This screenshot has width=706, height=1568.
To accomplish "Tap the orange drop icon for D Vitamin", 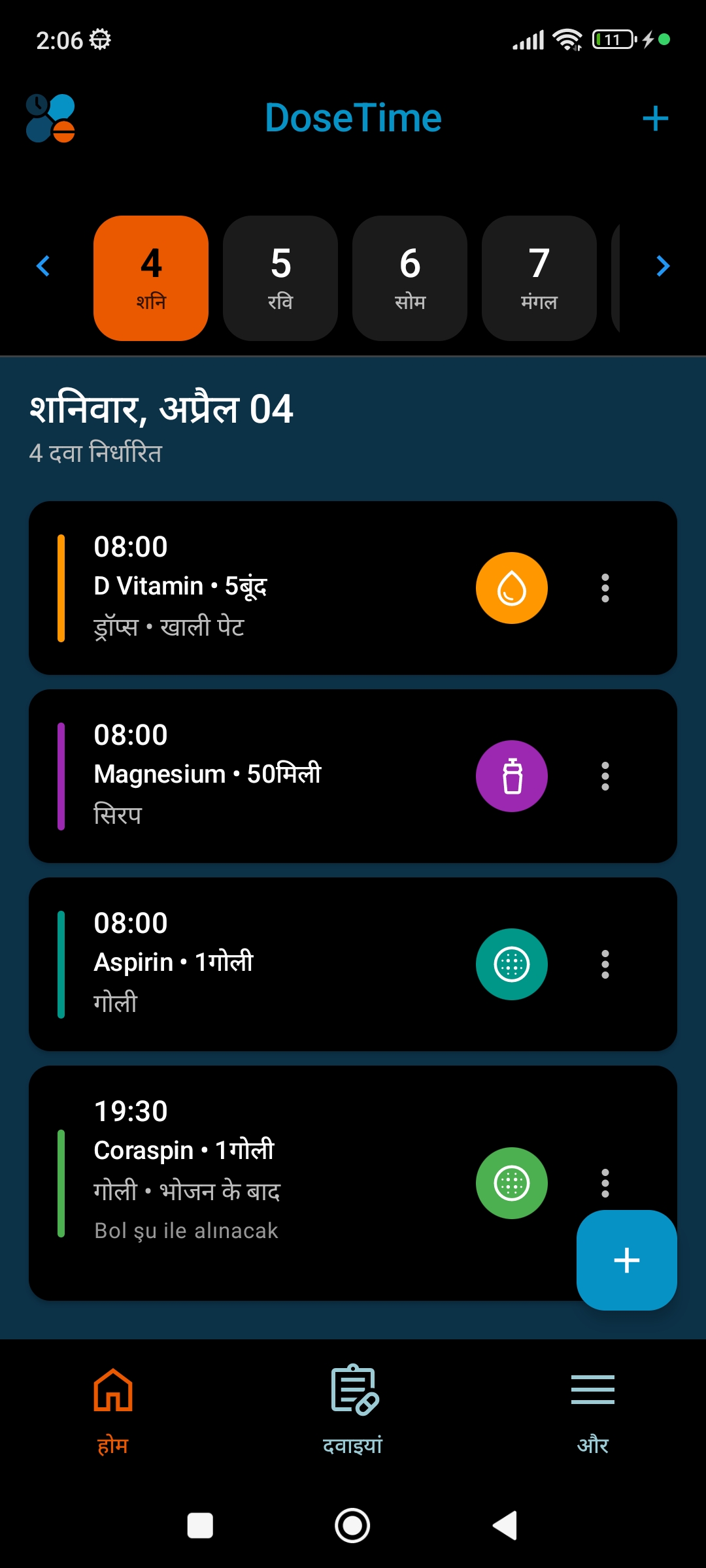I will click(512, 588).
